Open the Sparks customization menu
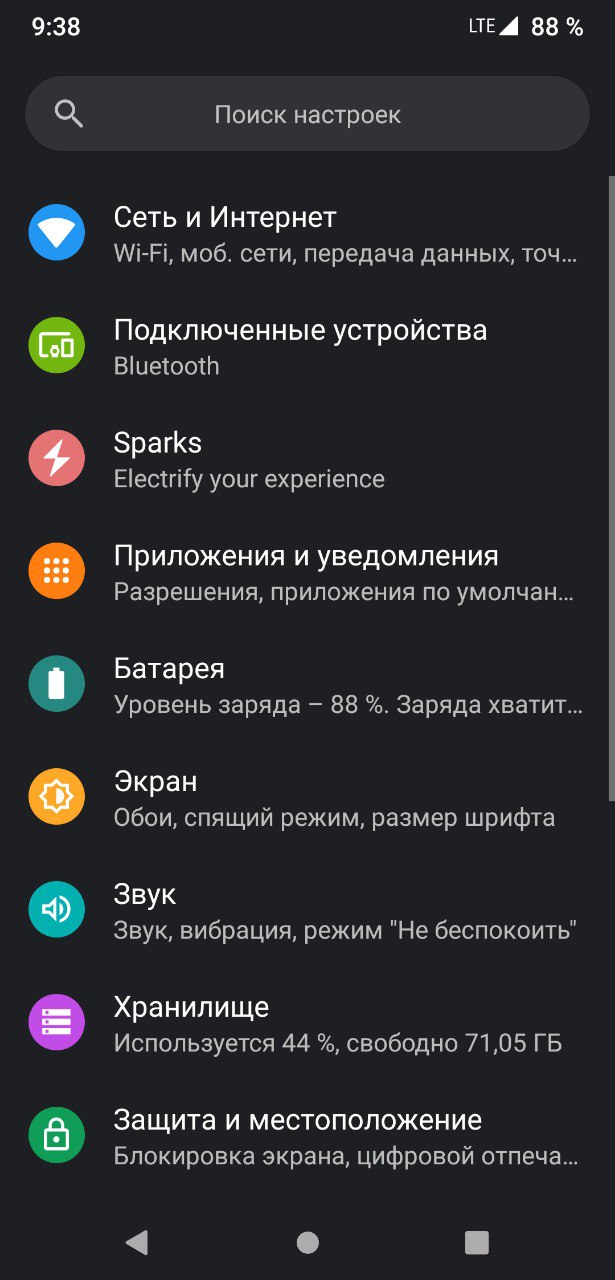 click(307, 459)
